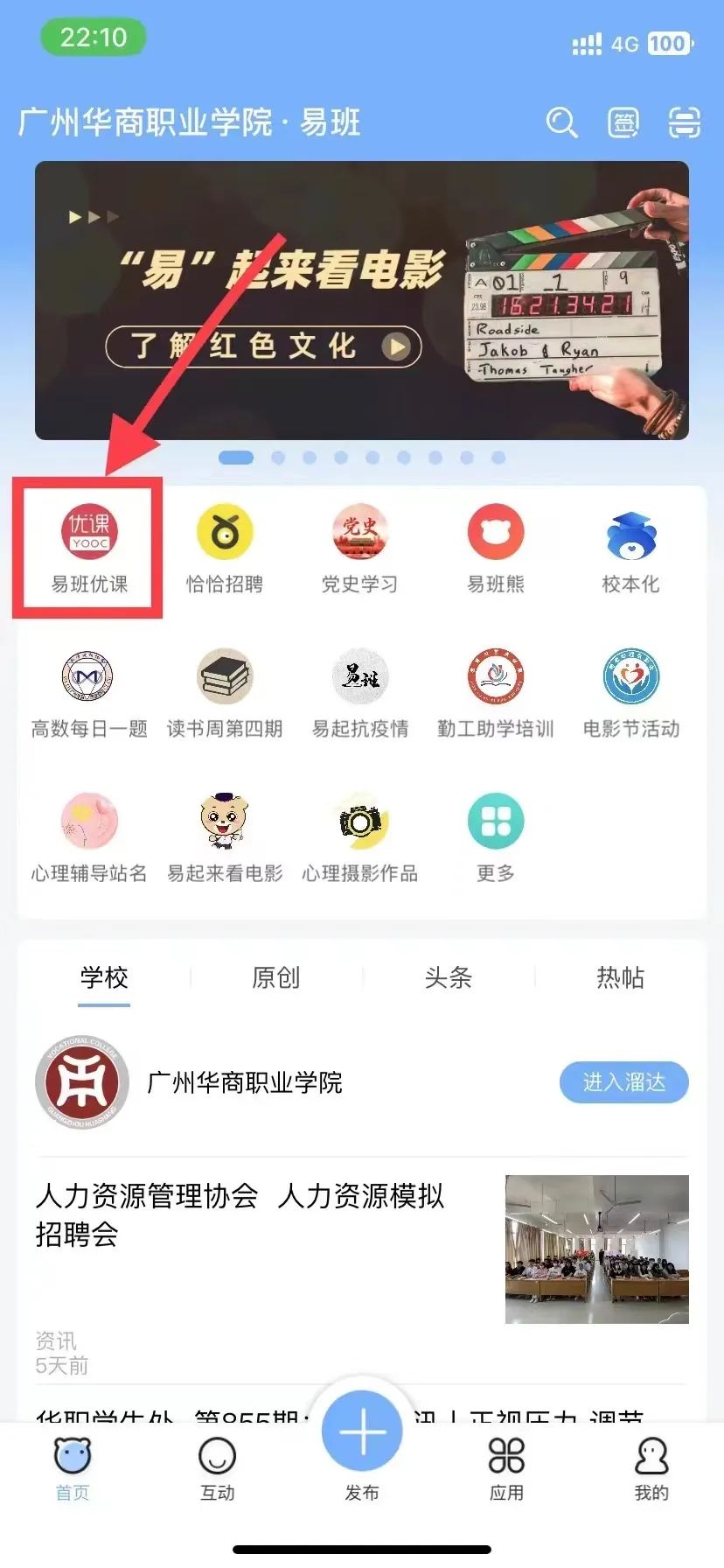Open the QR scan icon
The width and height of the screenshot is (724, 1568).
(x=685, y=122)
